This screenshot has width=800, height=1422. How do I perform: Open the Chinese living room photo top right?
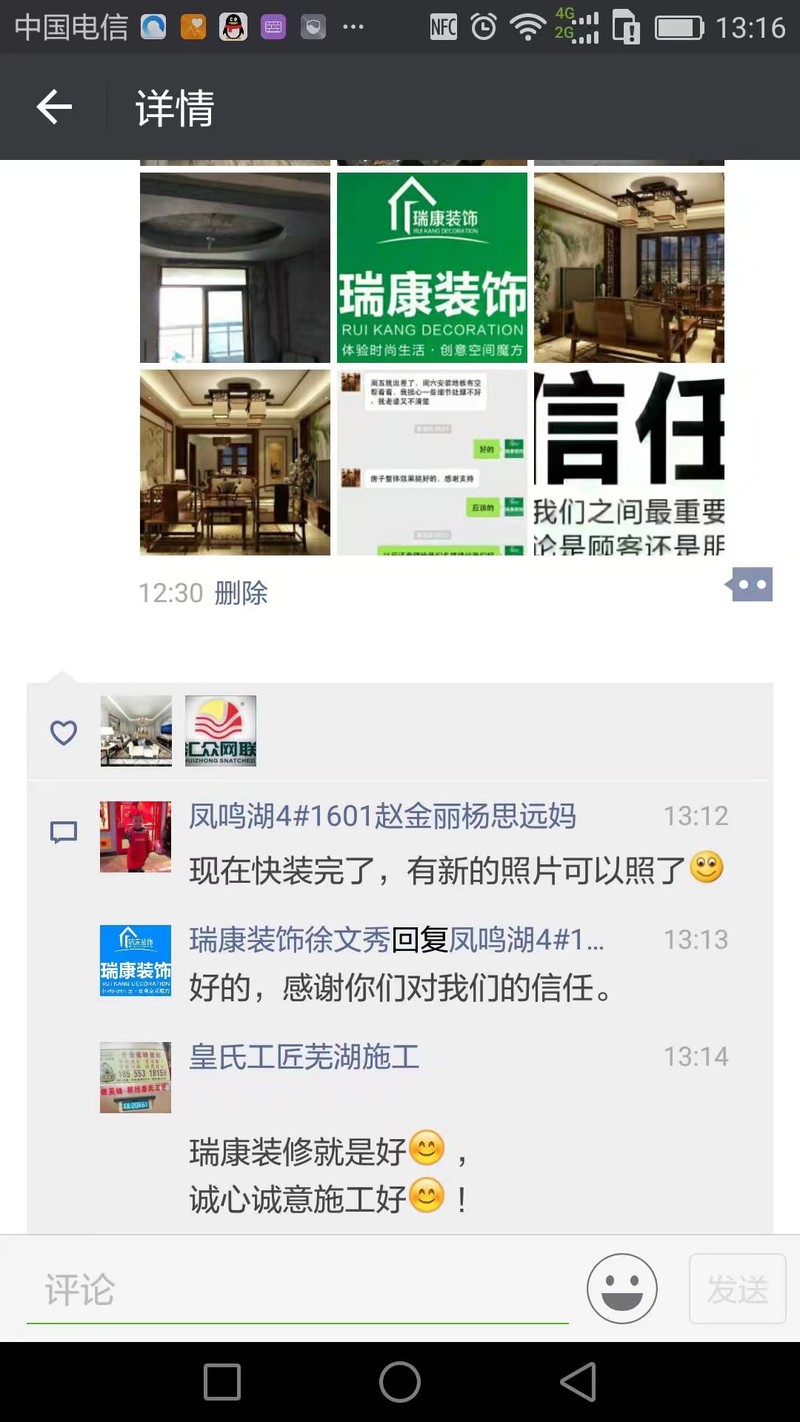point(628,267)
